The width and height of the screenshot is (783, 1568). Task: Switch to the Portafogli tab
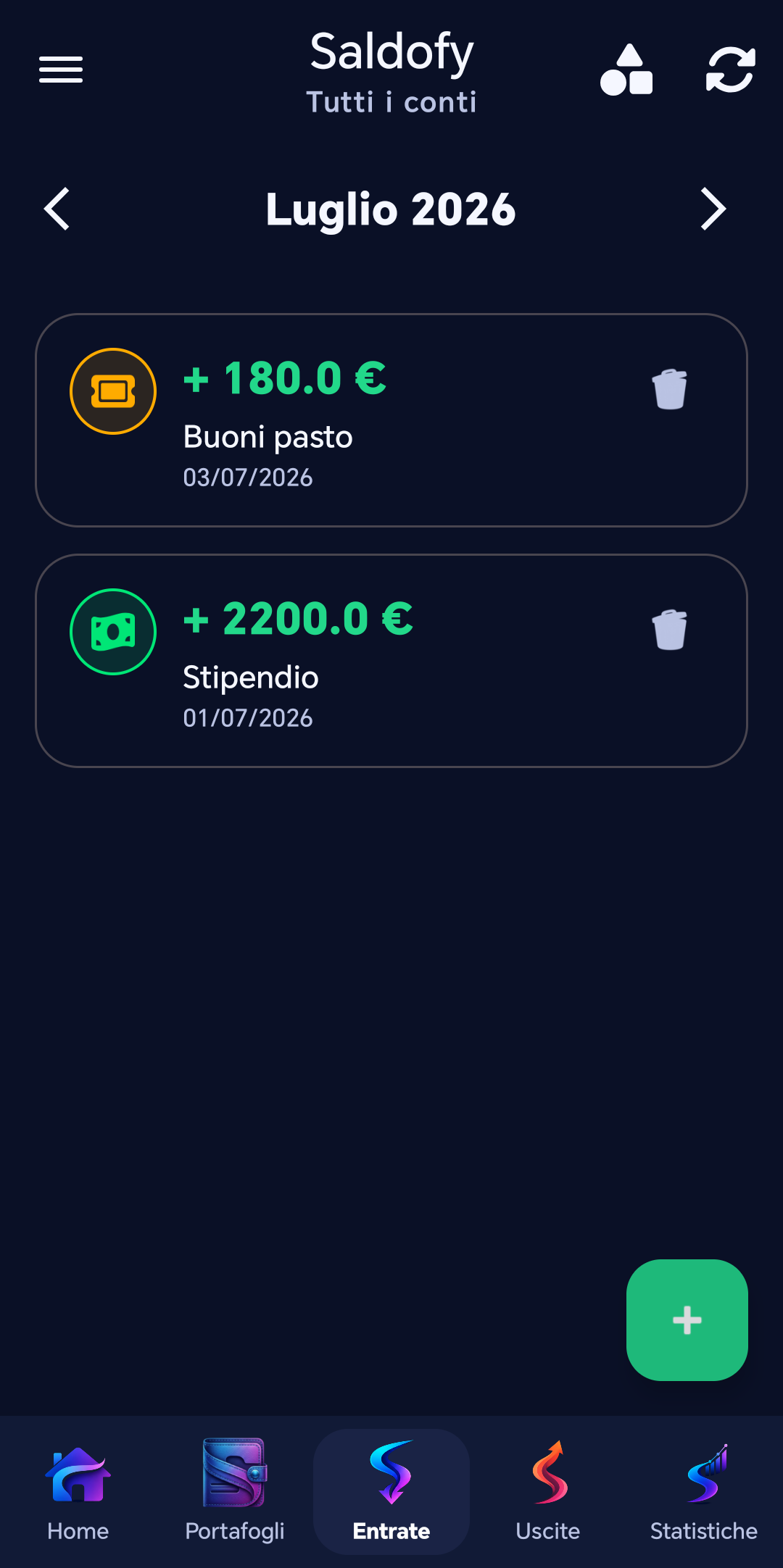point(235,1492)
